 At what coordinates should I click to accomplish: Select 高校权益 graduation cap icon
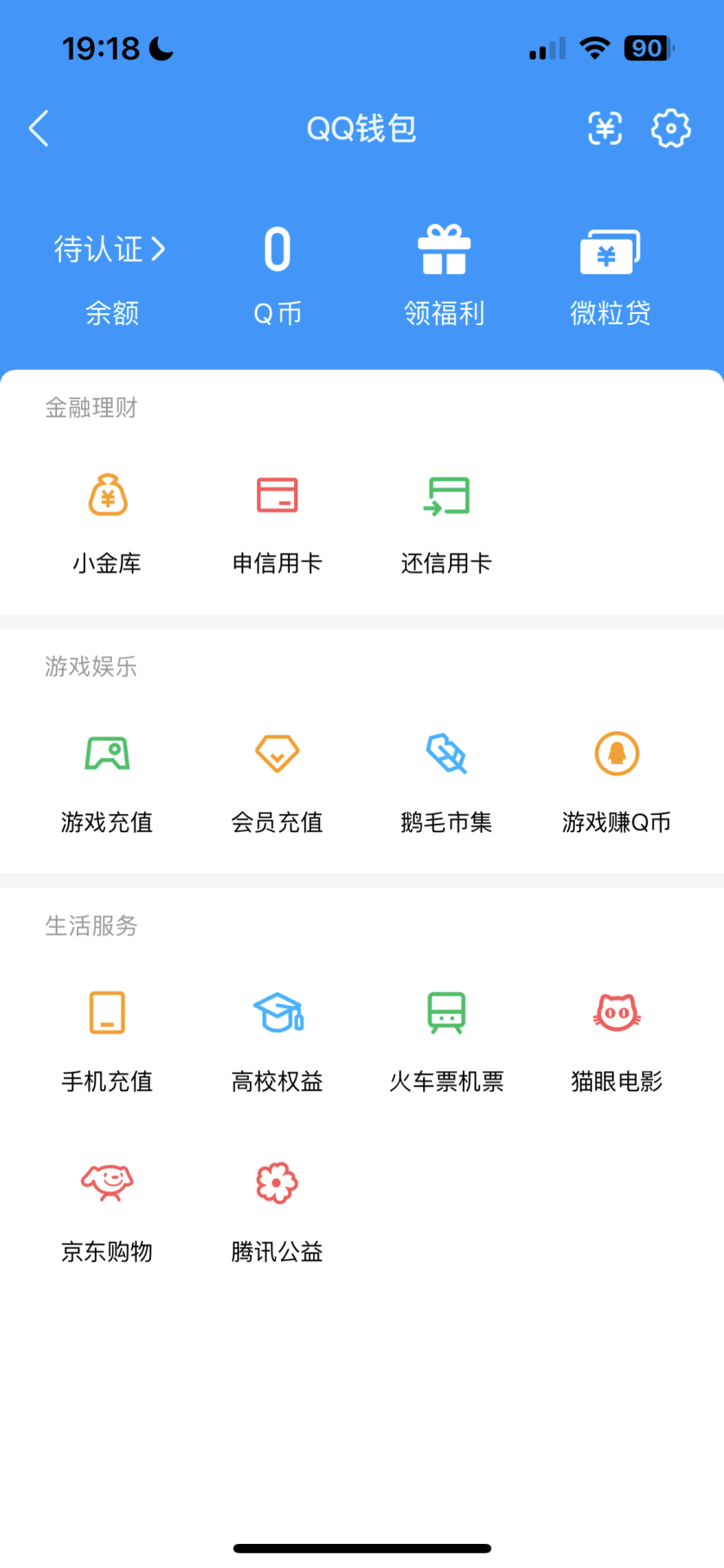click(276, 1012)
